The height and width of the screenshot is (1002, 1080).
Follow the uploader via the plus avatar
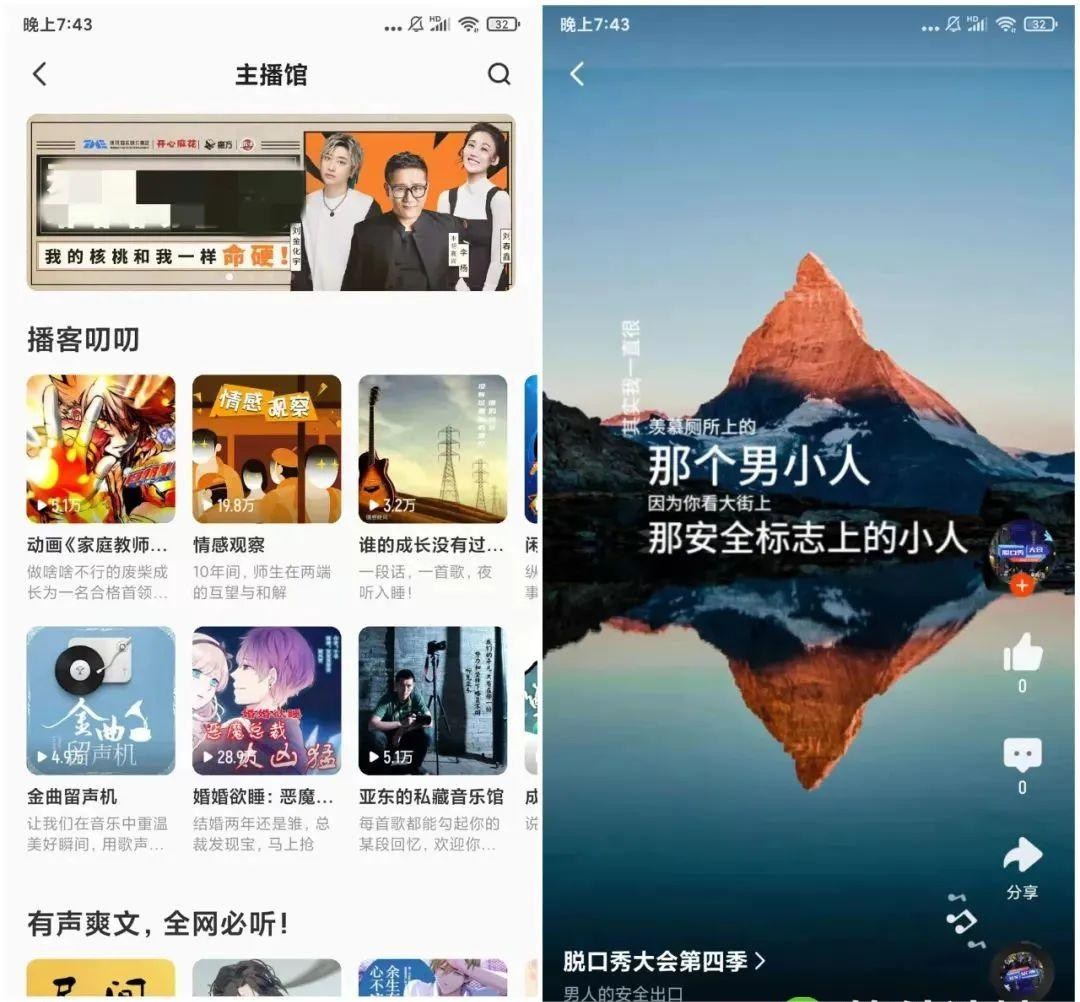tap(1021, 585)
